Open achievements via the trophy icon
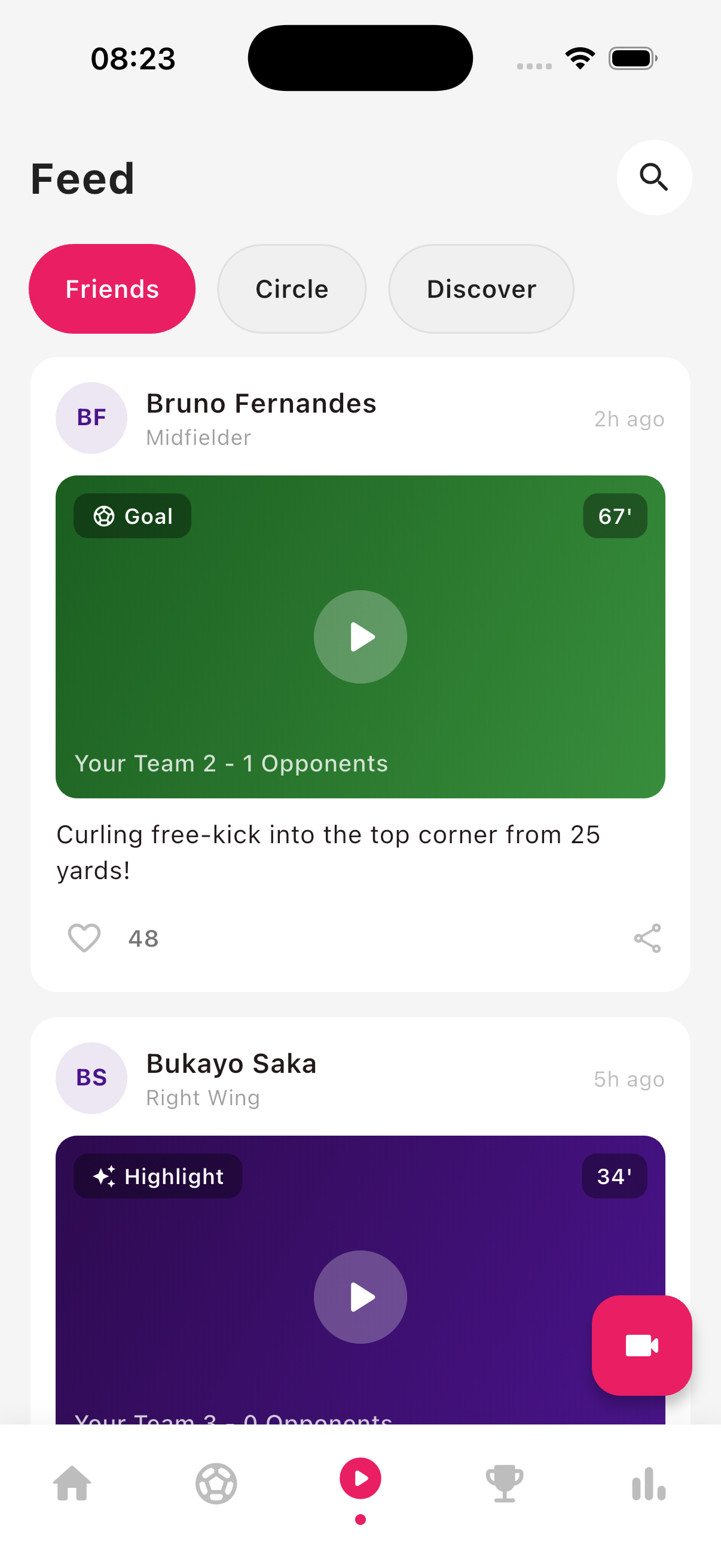721x1568 pixels. click(505, 1484)
